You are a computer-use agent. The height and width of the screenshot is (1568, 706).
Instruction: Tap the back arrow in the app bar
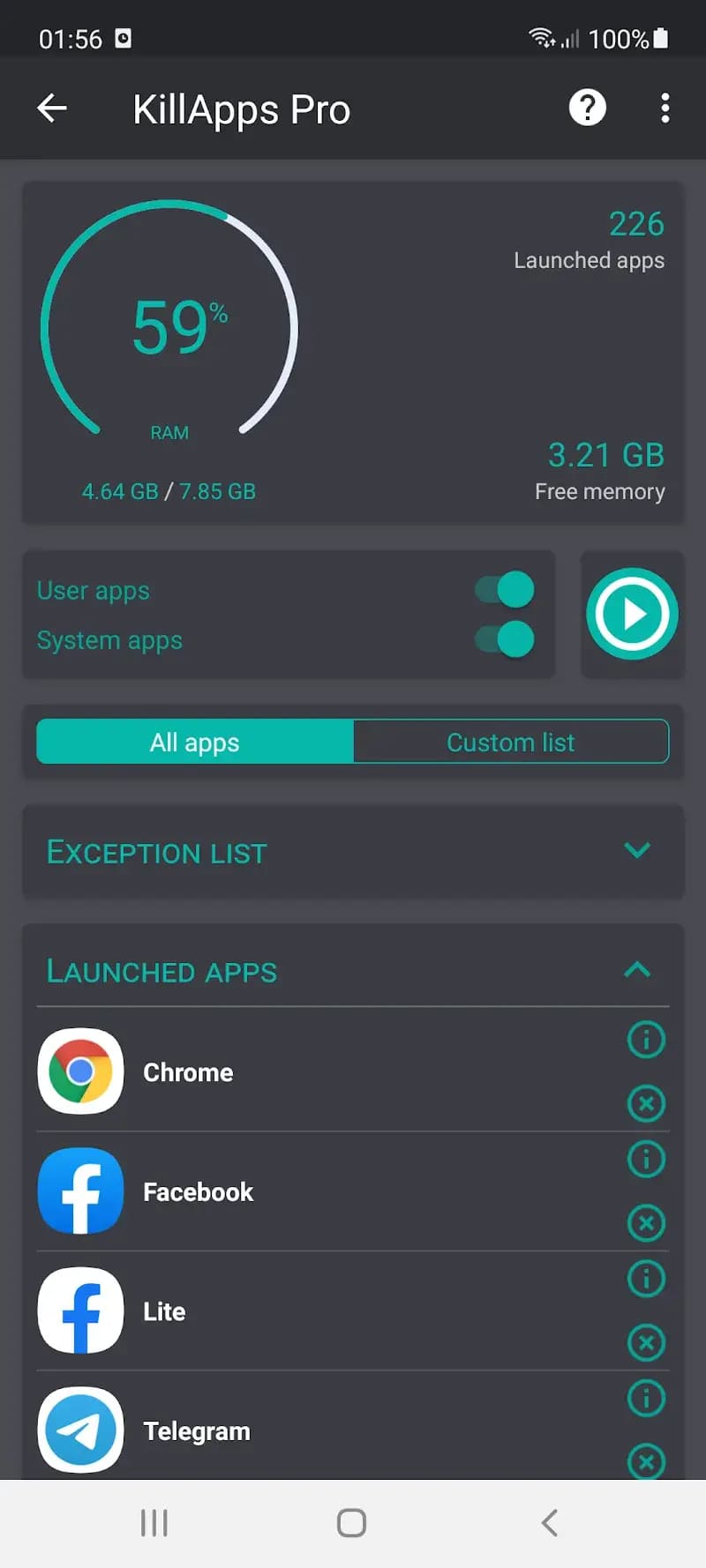[x=52, y=108]
